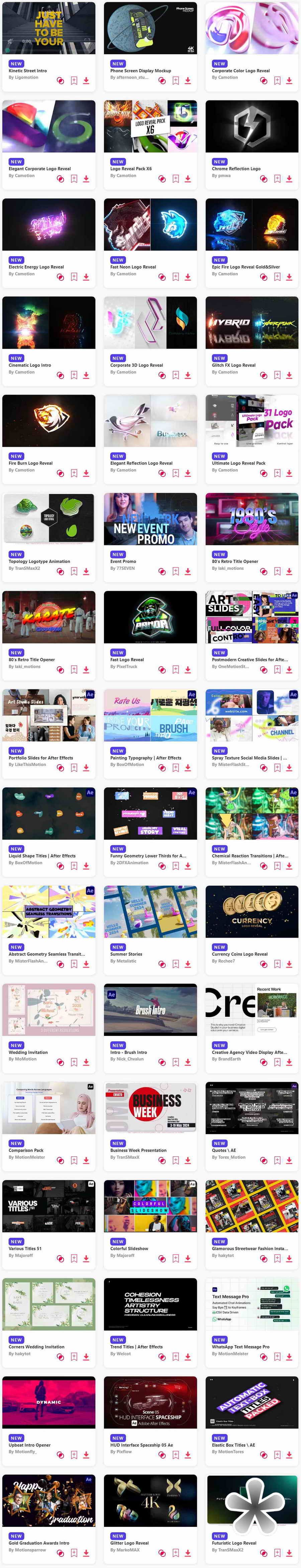Screen dimensions: 301x1568
Task: Bookmark Corporate Color Logo Reveal
Action: (277, 80)
